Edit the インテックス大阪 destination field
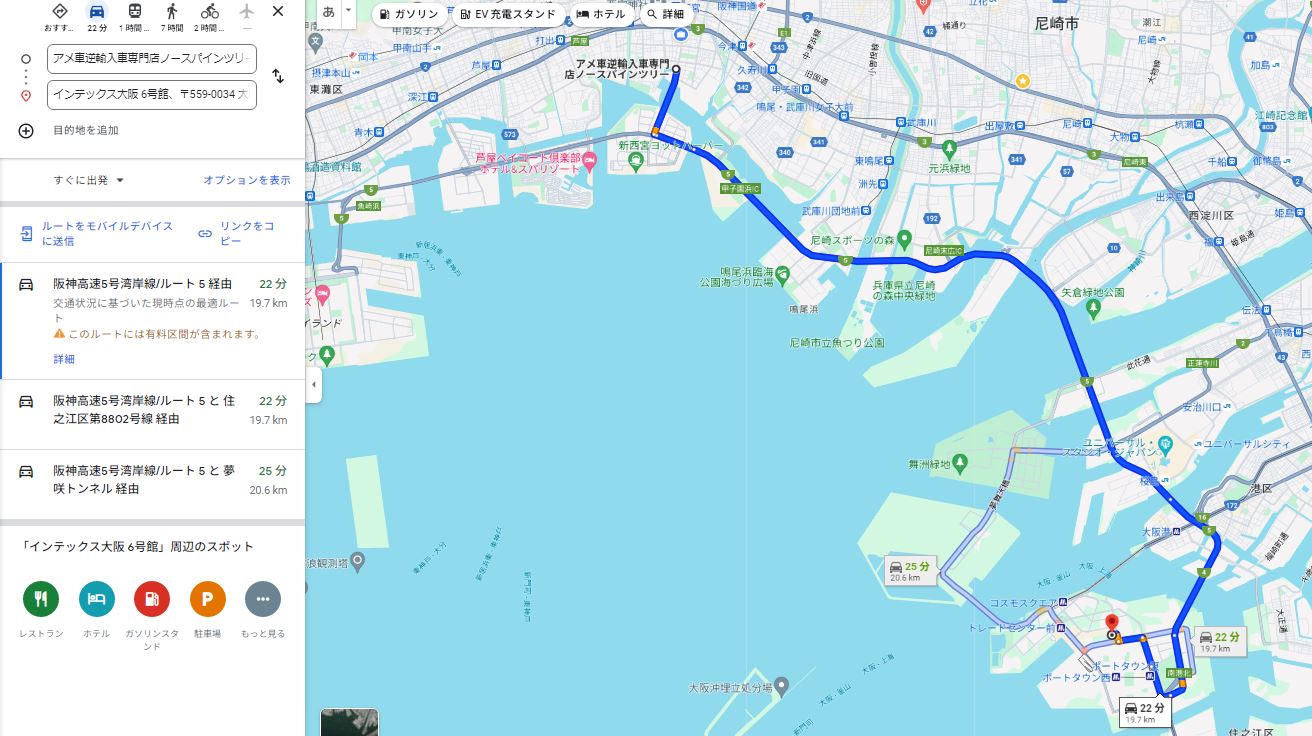Screen dimensions: 1312x736 tap(152, 95)
